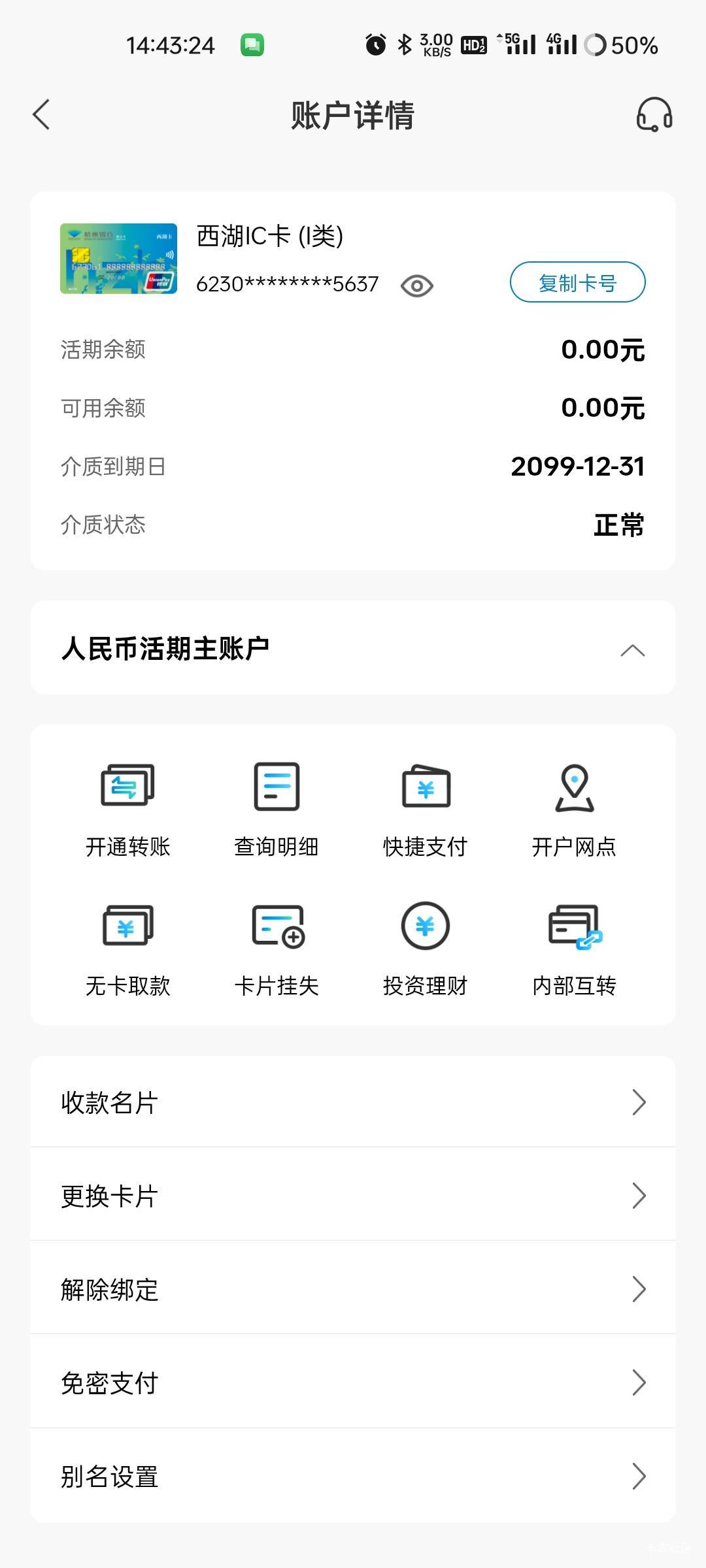Open the 更换卡片 row
Screen dimensions: 706x1568
coord(353,1196)
